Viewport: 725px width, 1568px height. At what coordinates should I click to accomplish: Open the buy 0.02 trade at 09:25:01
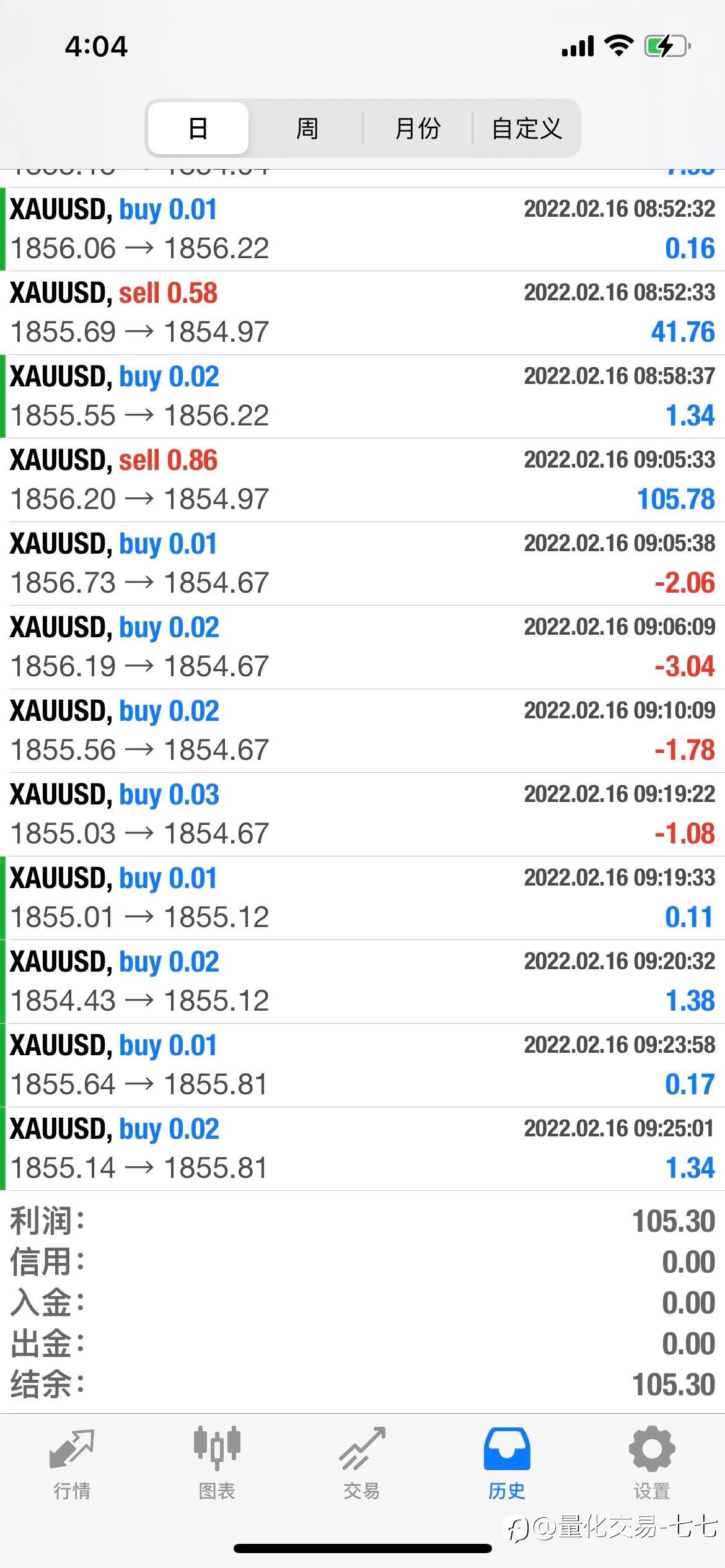(x=362, y=1149)
